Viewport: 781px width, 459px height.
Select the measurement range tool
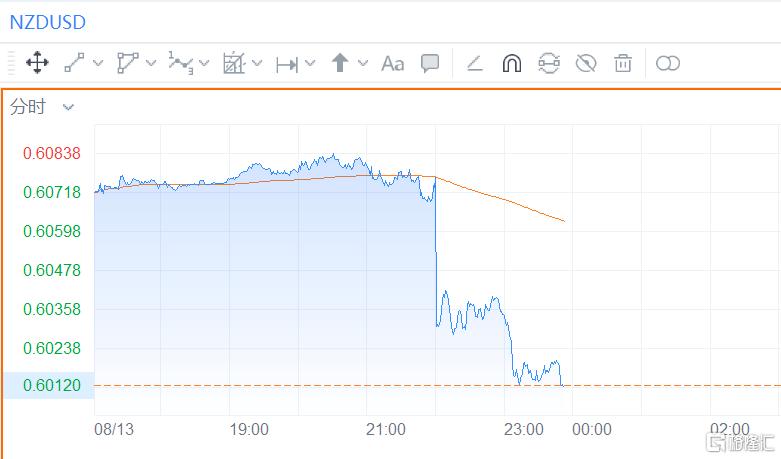pos(287,64)
